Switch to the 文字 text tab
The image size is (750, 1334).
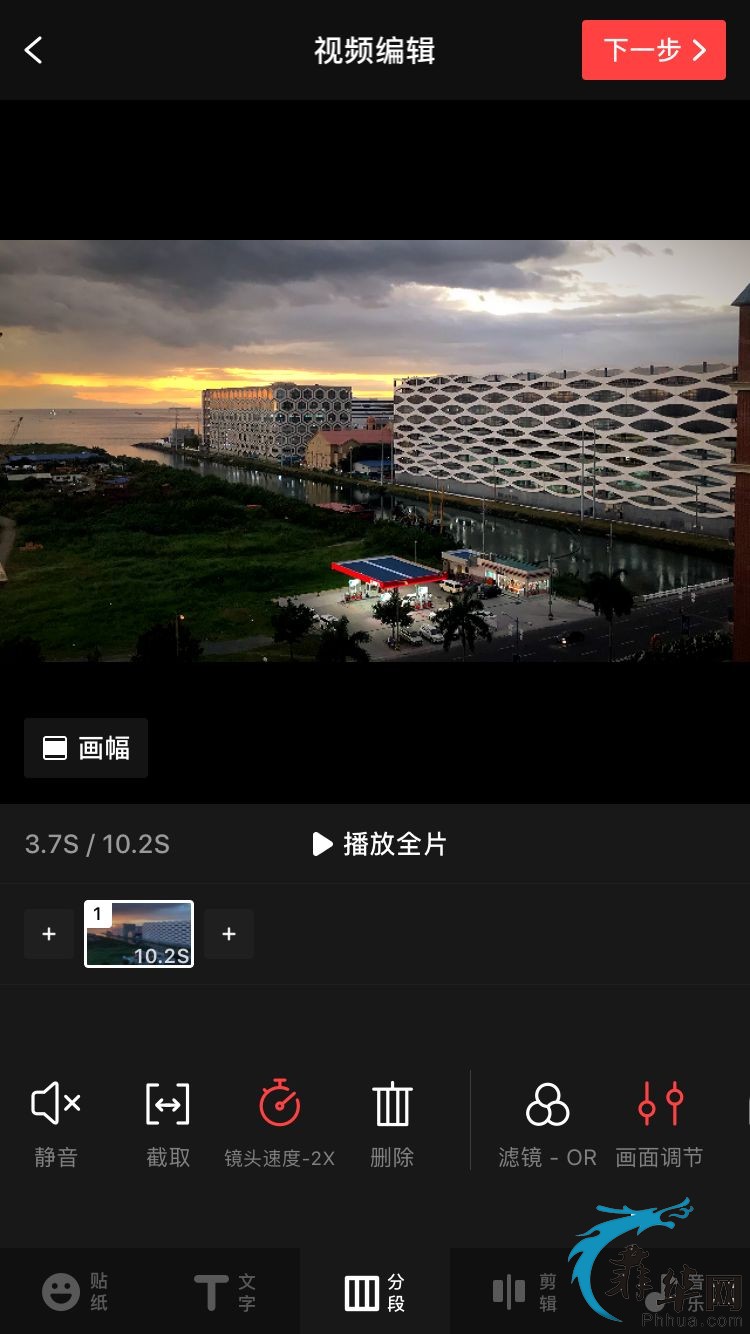tap(225, 1292)
